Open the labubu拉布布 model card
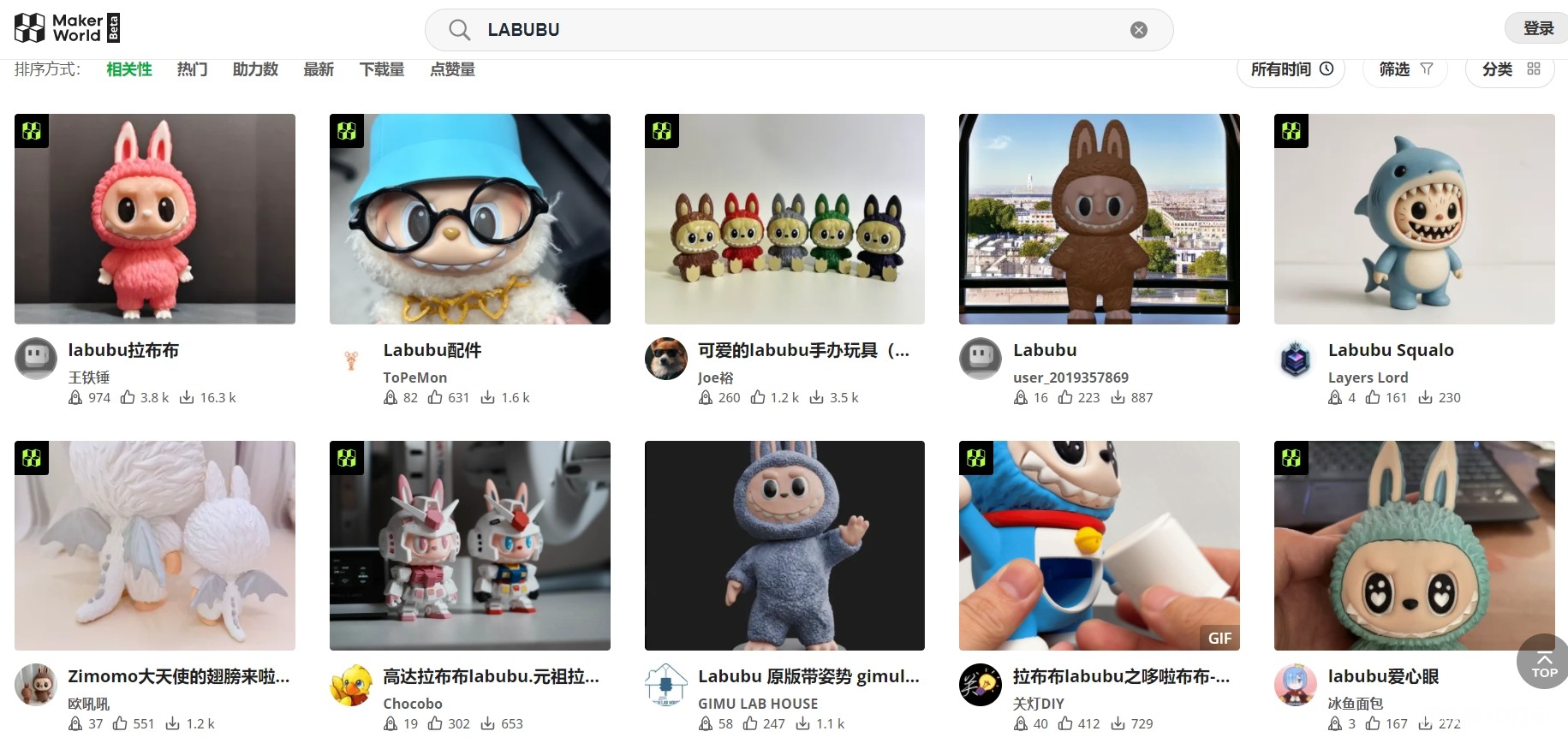The height and width of the screenshot is (755, 1568). pos(155,219)
